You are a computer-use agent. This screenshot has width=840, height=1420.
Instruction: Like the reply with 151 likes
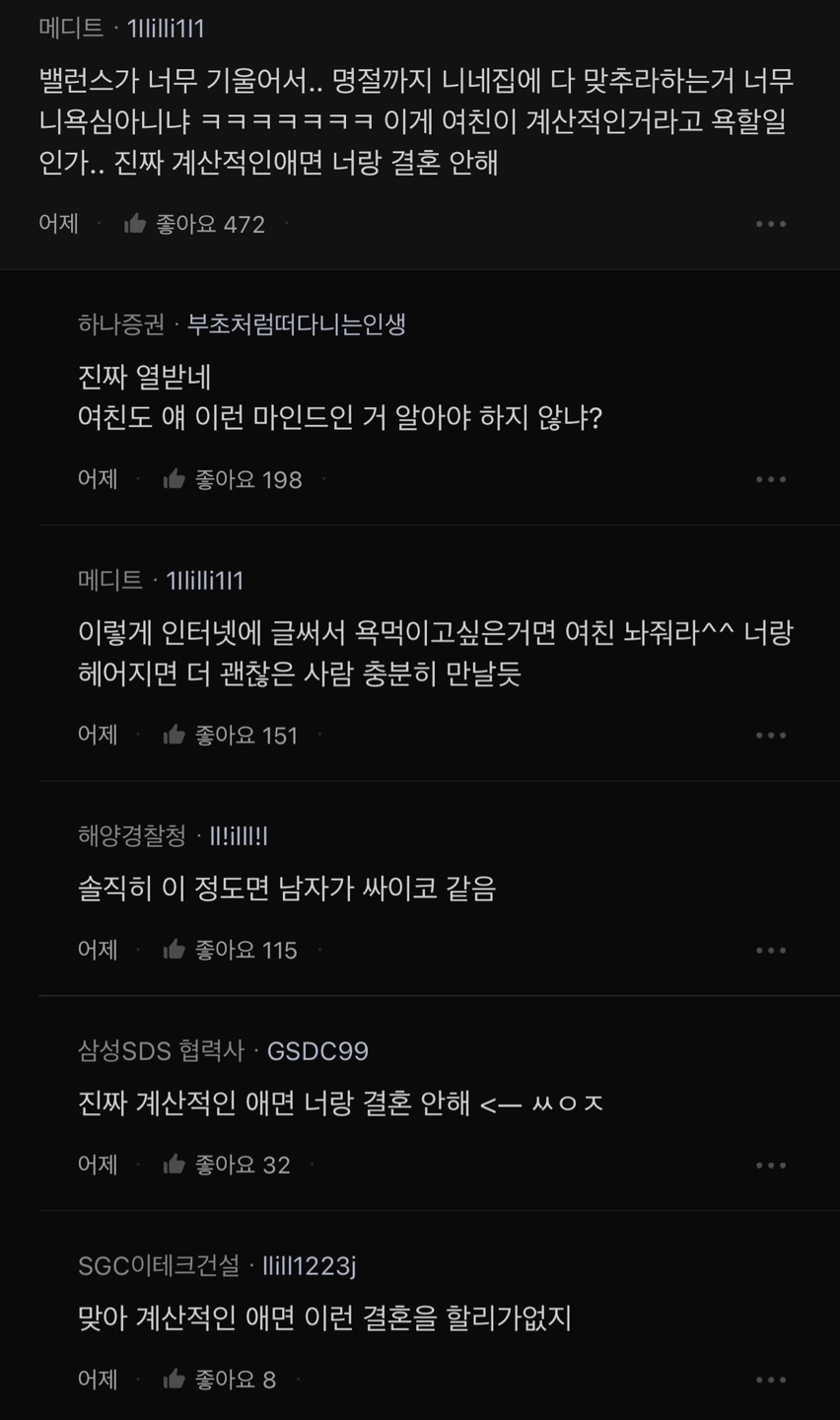pyautogui.click(x=175, y=735)
